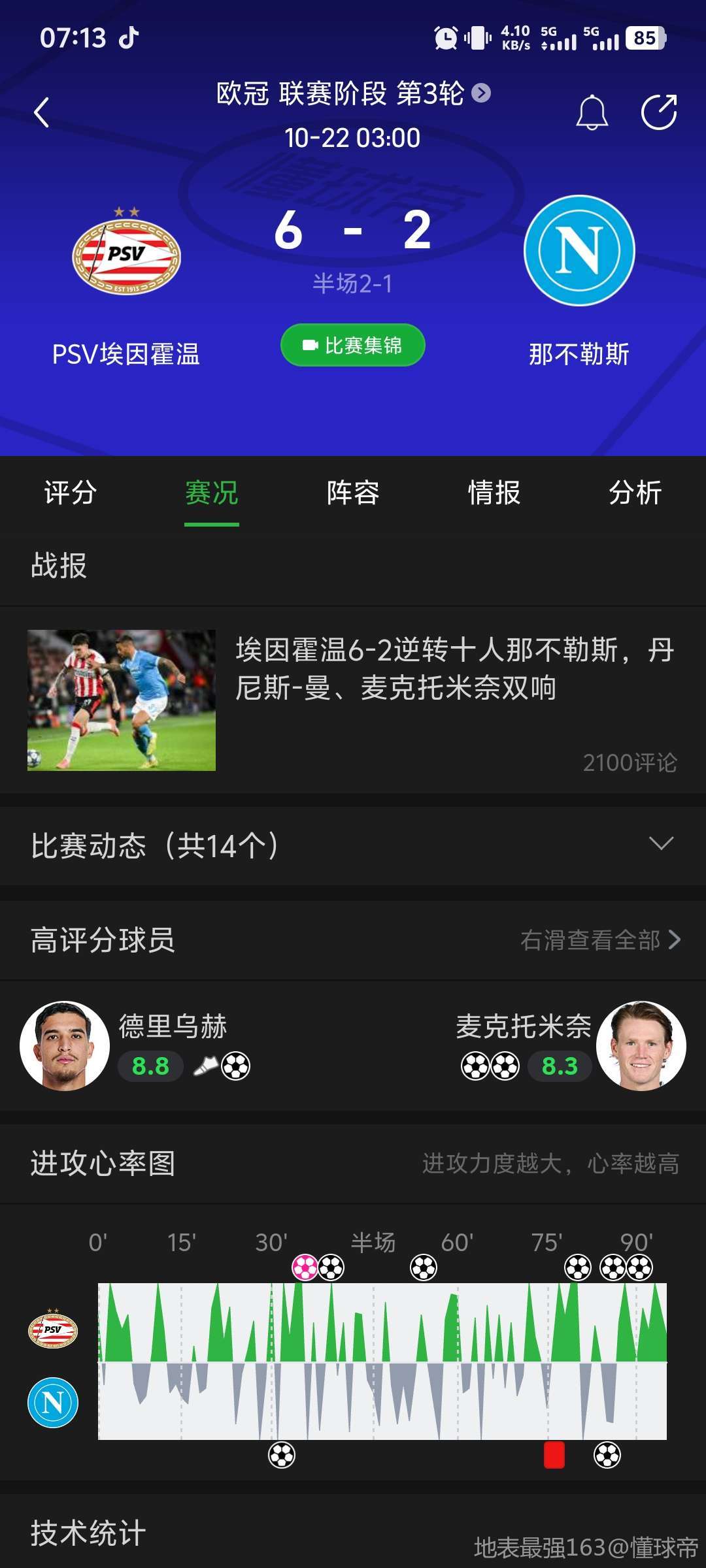Tap 右滑查看全部 to view all rated players

[x=600, y=939]
